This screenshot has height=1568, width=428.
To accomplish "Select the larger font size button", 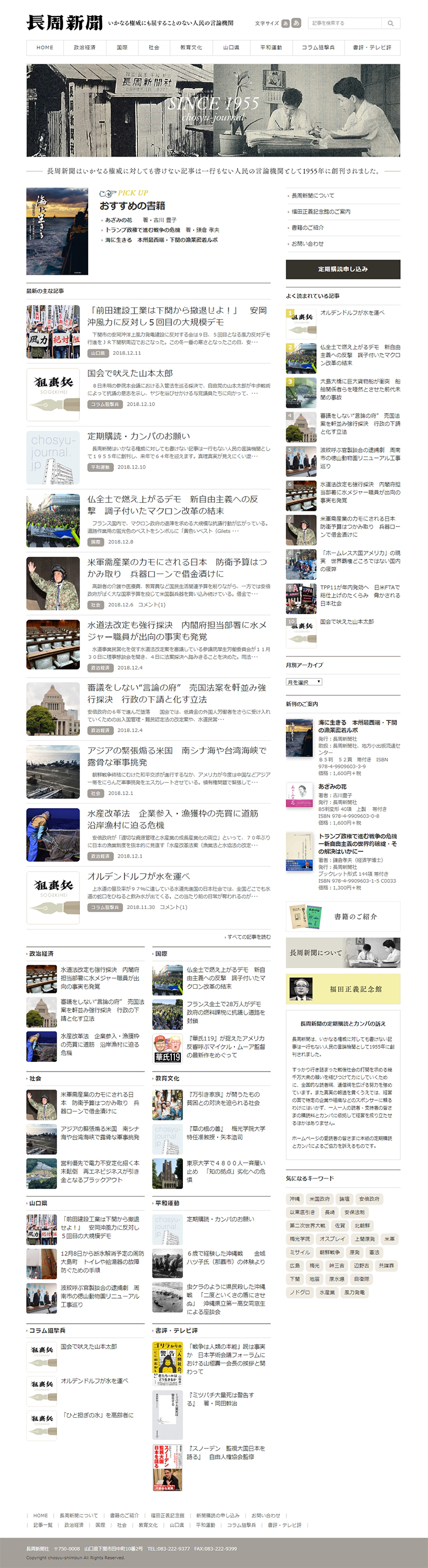I will point(296,23).
